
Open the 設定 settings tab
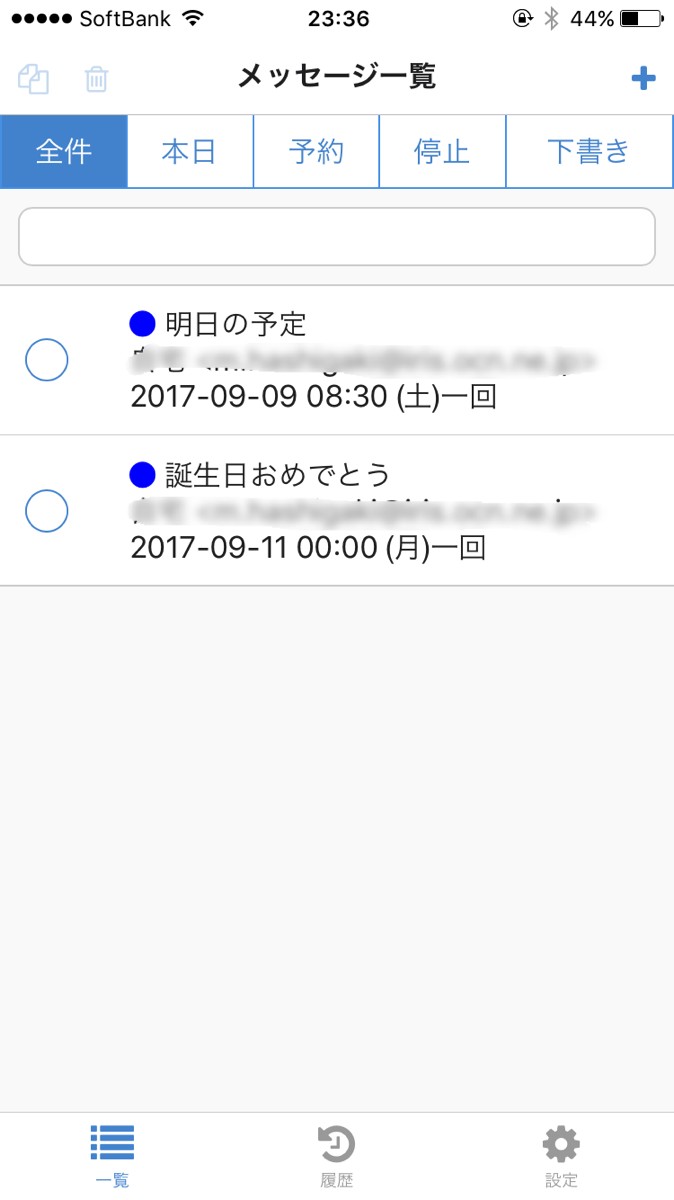click(x=561, y=1155)
